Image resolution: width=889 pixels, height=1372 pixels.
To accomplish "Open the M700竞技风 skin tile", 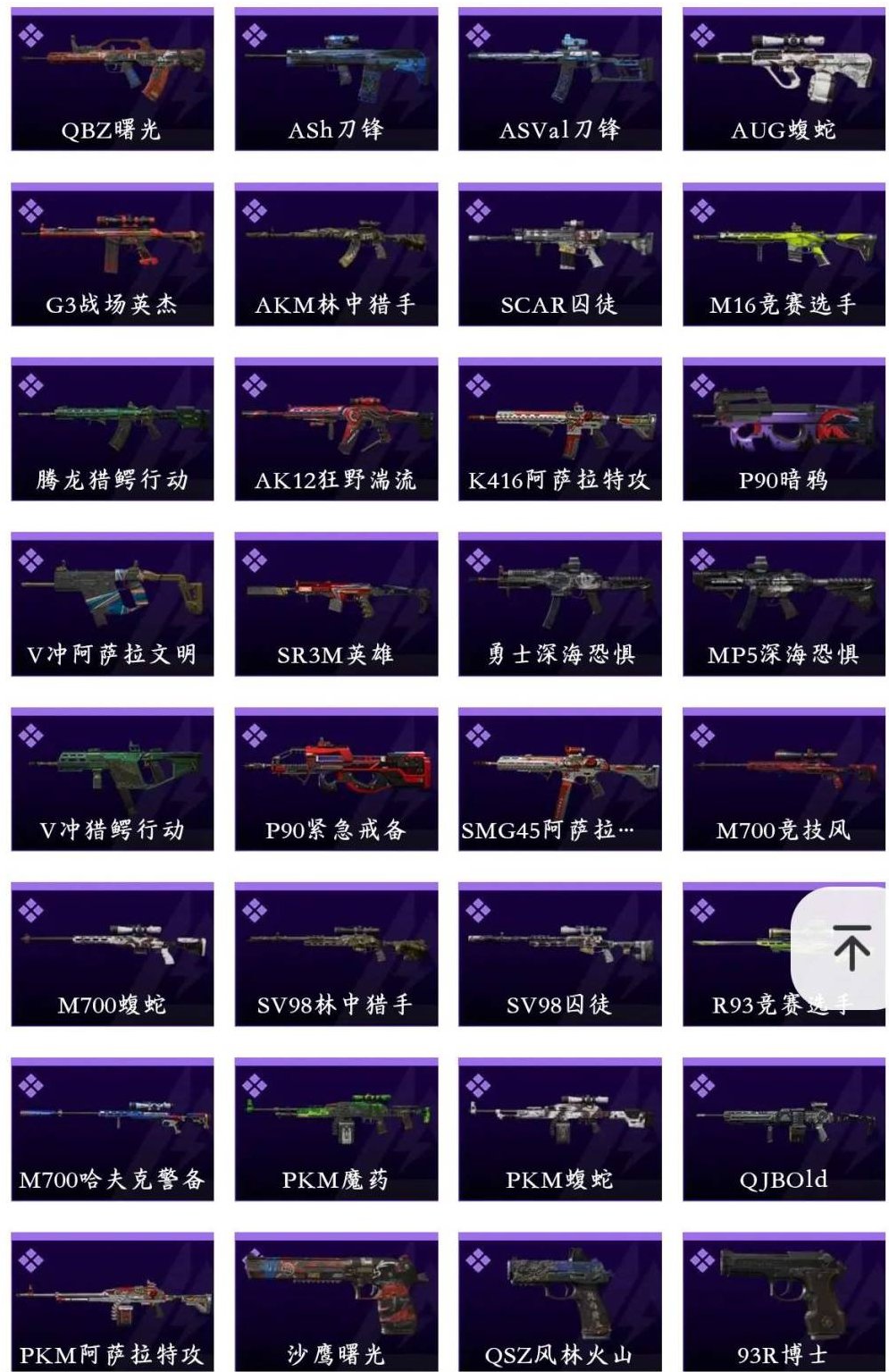I will tap(784, 780).
